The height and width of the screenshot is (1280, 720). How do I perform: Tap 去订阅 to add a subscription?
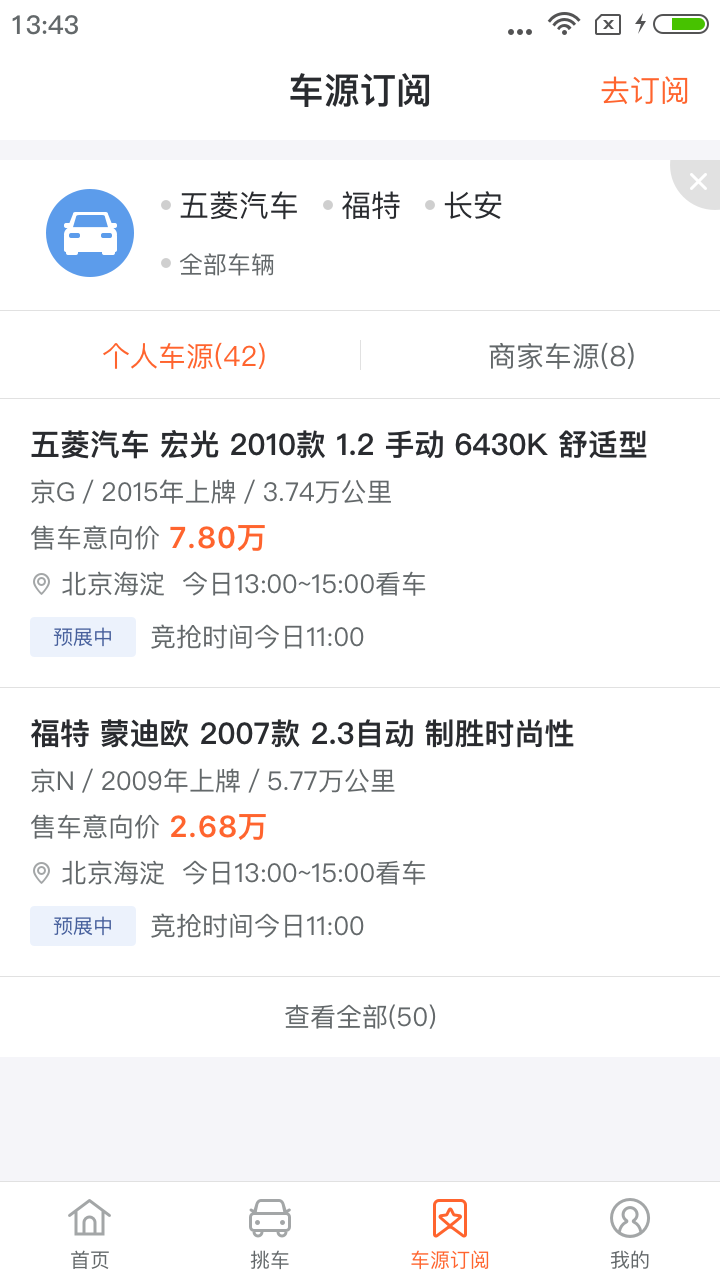click(x=644, y=91)
